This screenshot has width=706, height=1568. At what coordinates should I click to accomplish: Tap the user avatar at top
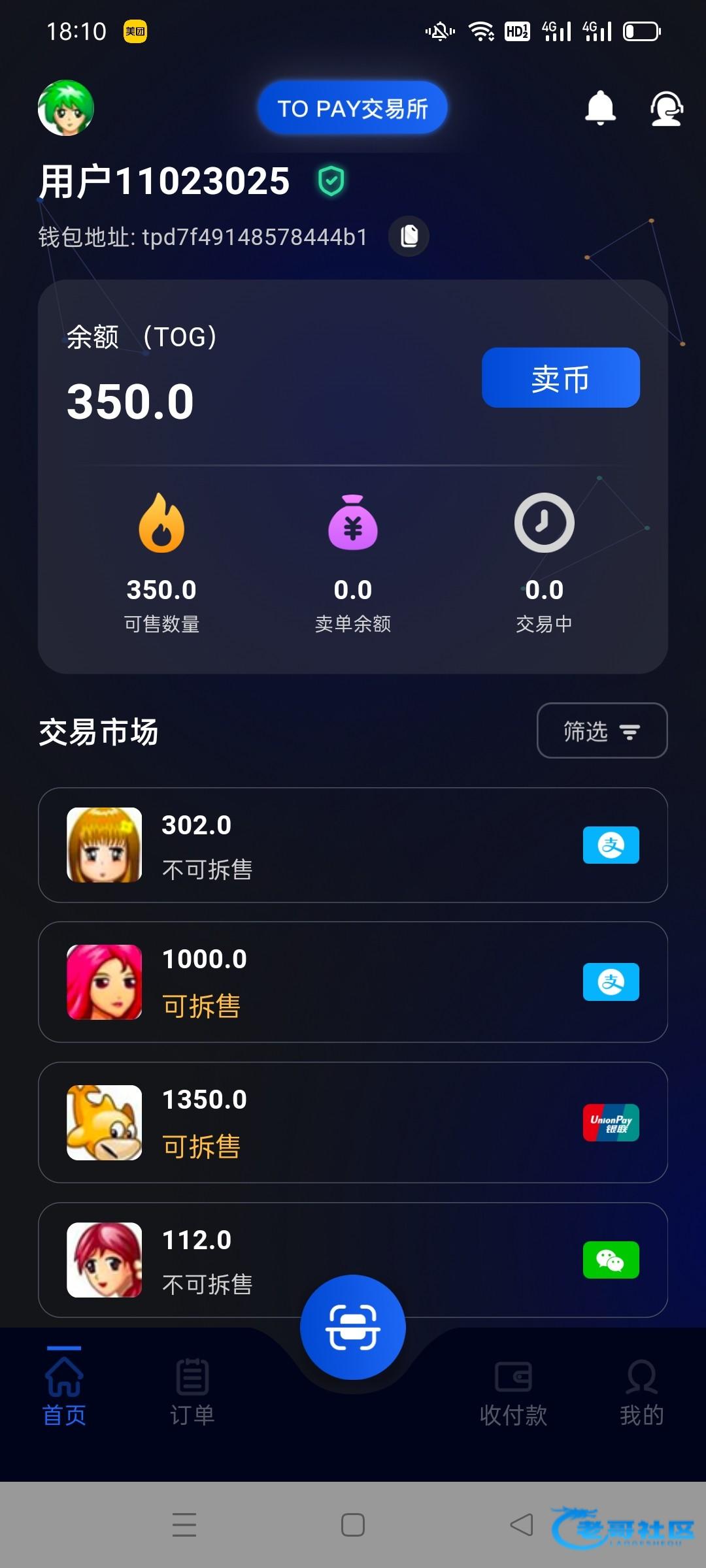pyautogui.click(x=66, y=108)
